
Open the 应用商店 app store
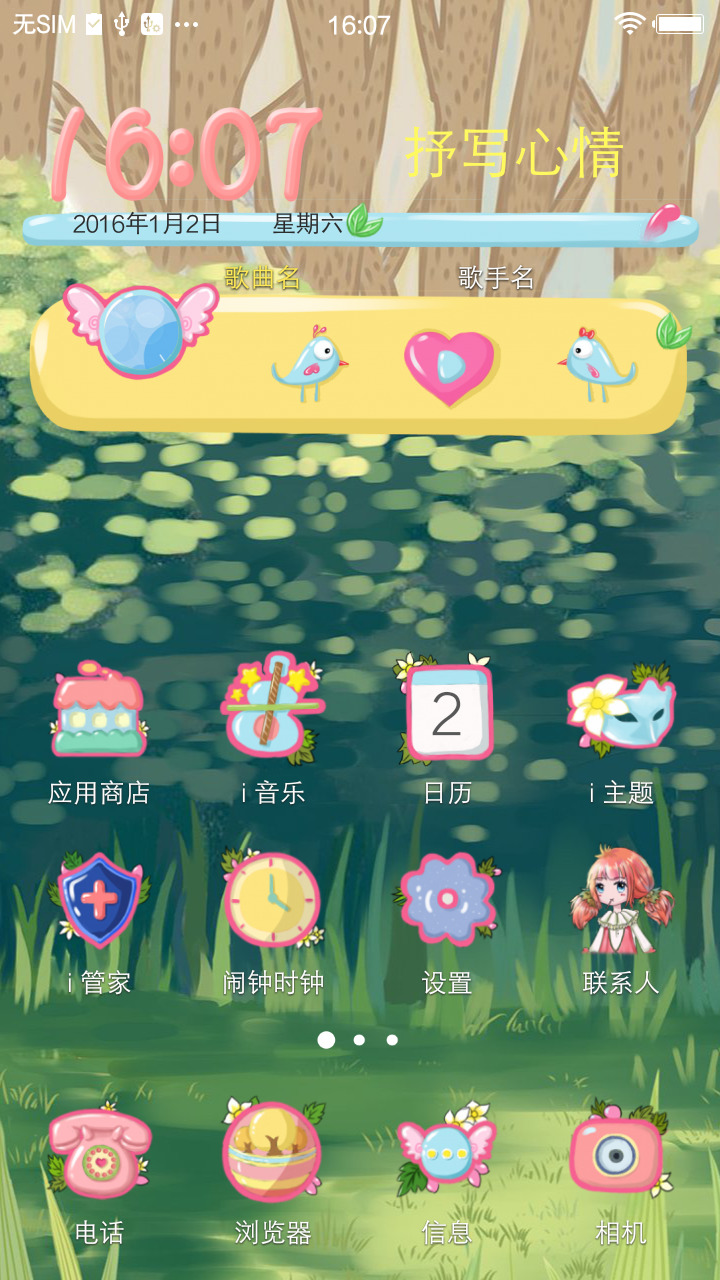pyautogui.click(x=99, y=711)
